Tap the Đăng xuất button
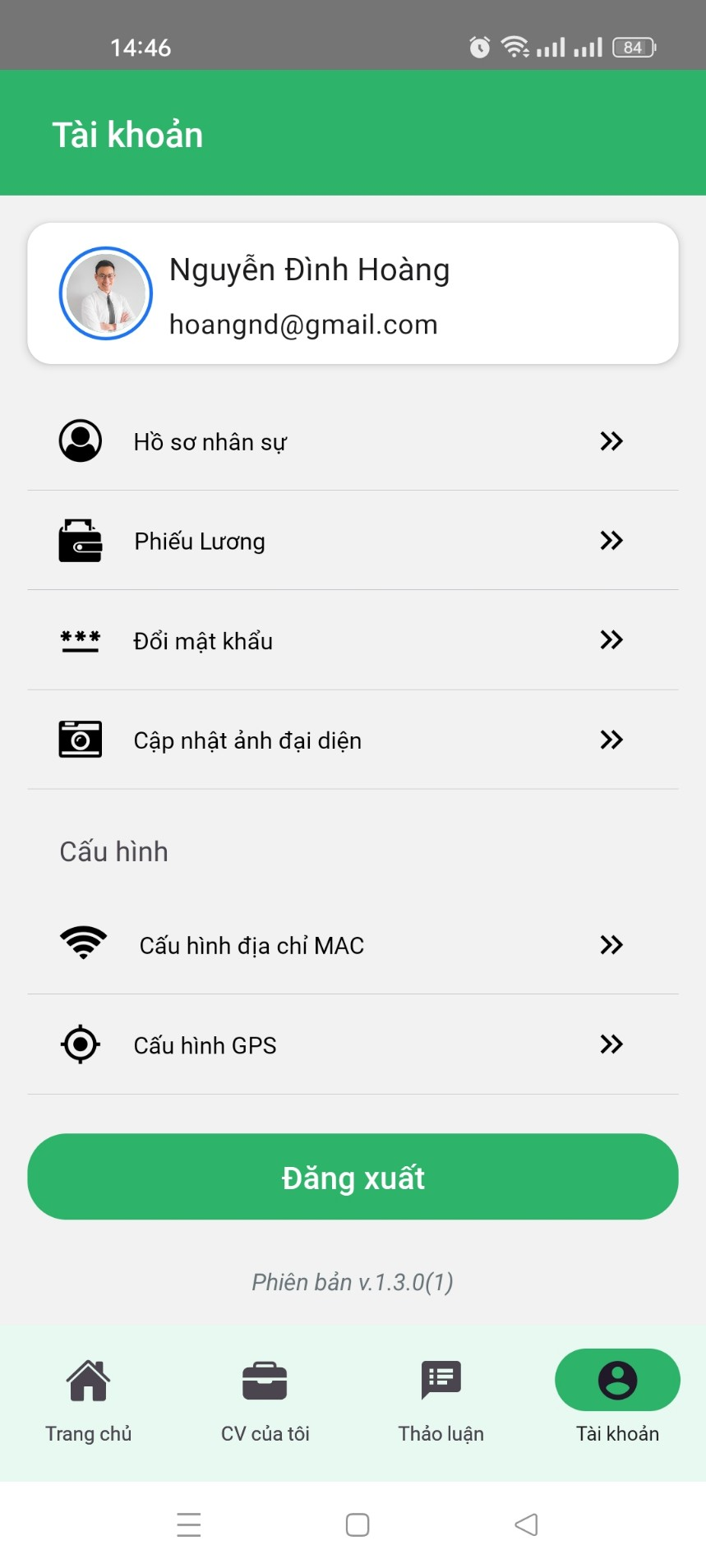This screenshot has width=706, height=1568. click(x=353, y=1177)
